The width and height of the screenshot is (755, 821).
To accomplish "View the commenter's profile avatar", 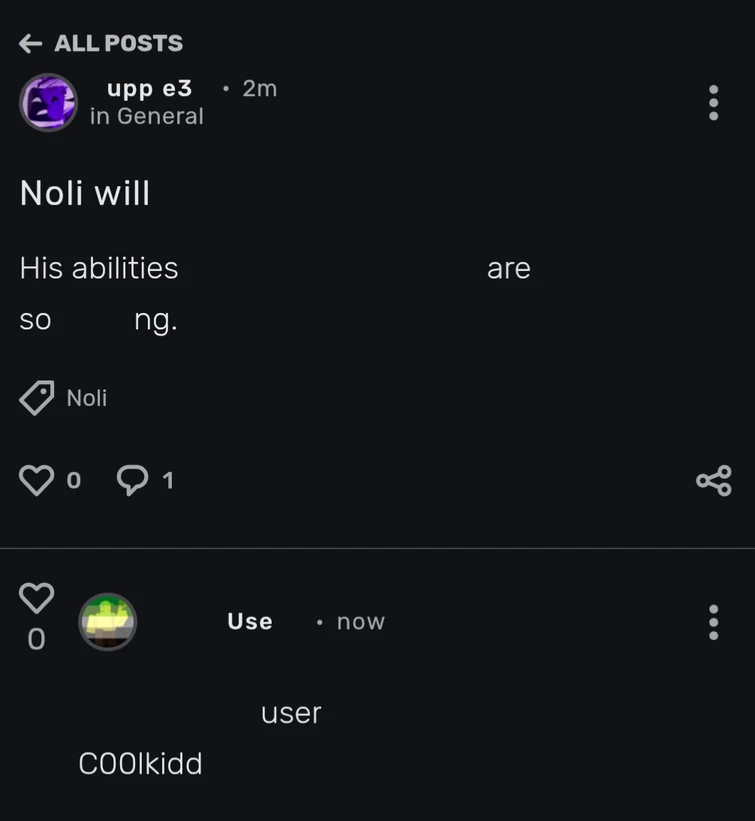I will [108, 622].
